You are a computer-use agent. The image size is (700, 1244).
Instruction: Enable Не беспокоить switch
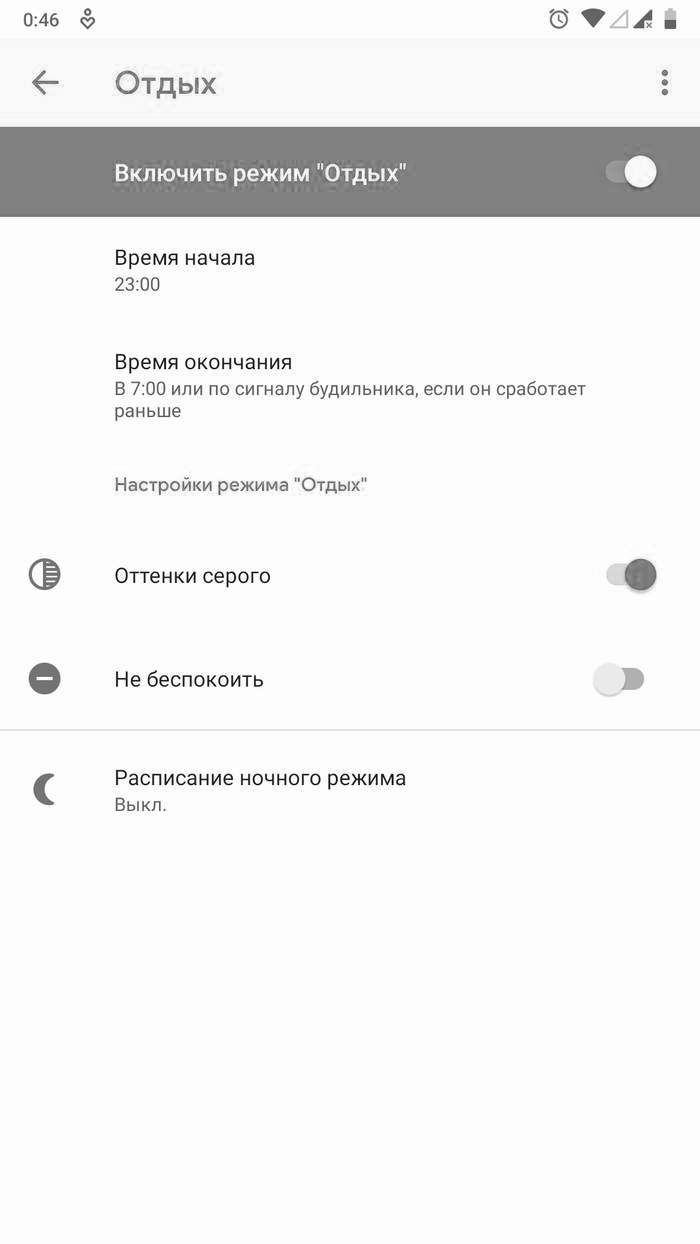click(620, 680)
